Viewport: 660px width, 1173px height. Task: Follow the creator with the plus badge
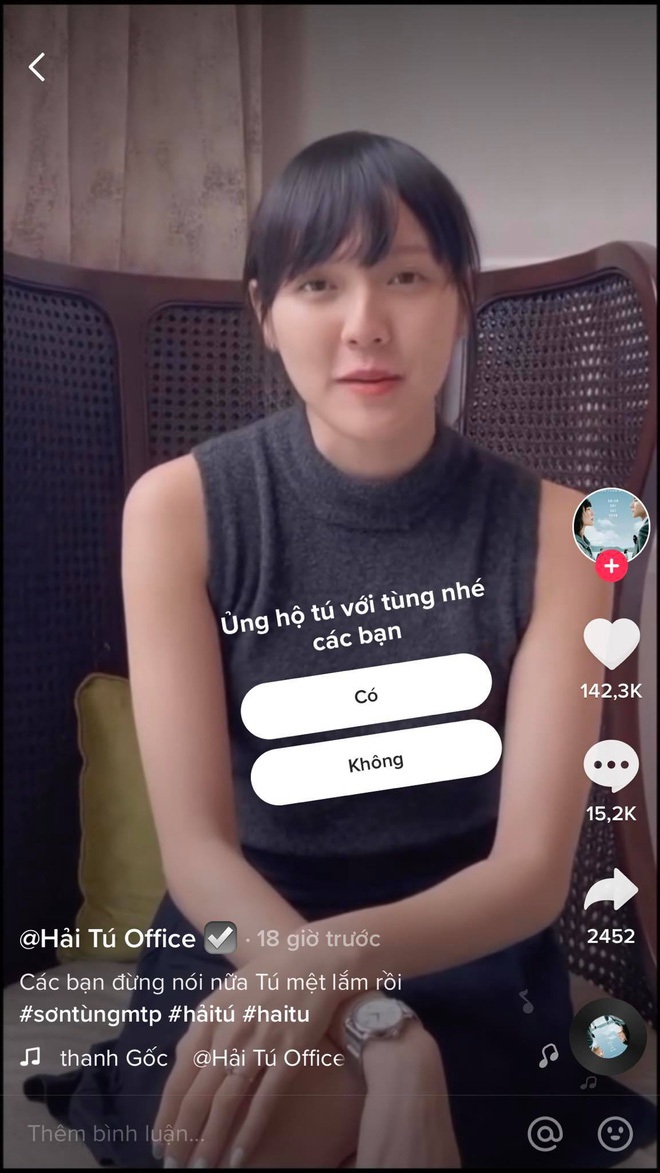click(x=611, y=566)
